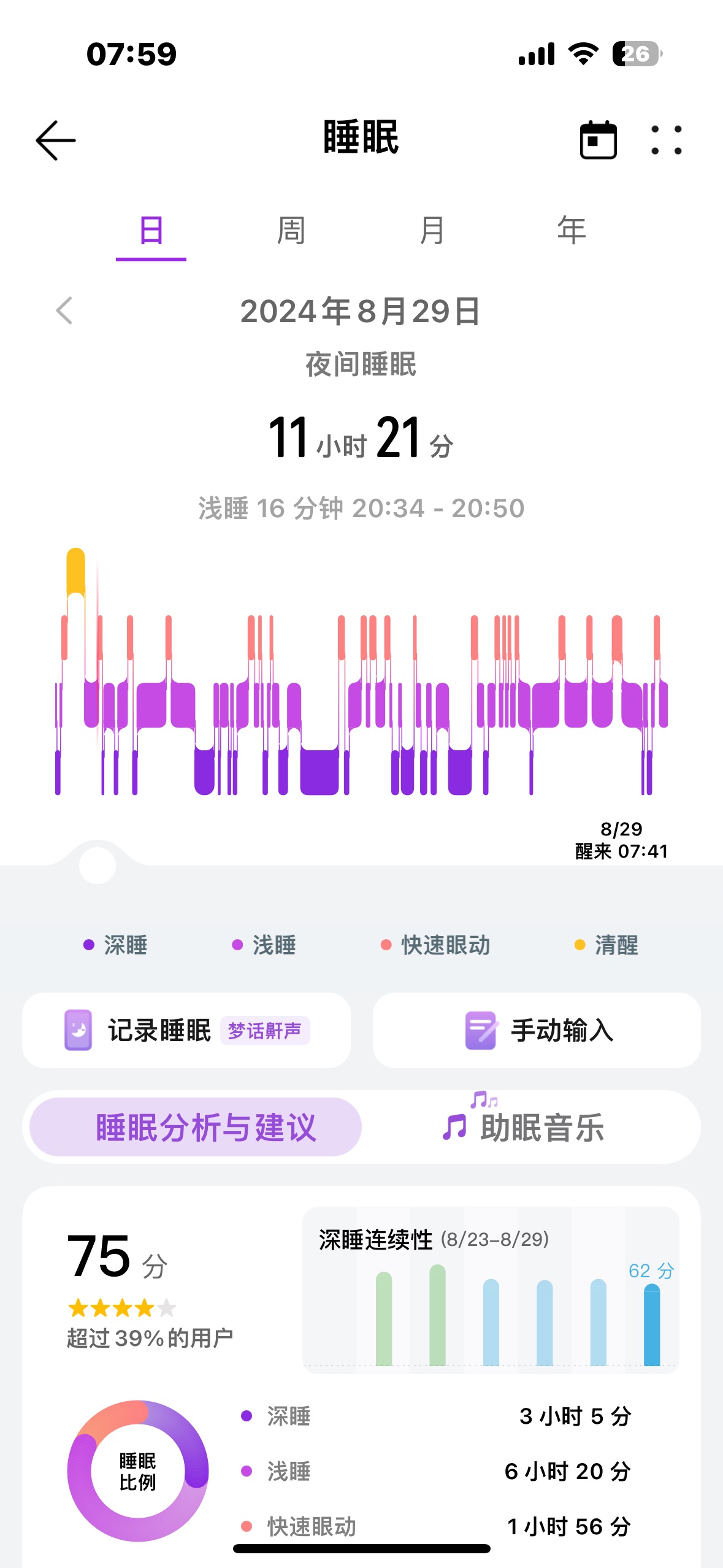Open the four-dot more options menu
This screenshot has height=1568, width=723.
coord(666,140)
